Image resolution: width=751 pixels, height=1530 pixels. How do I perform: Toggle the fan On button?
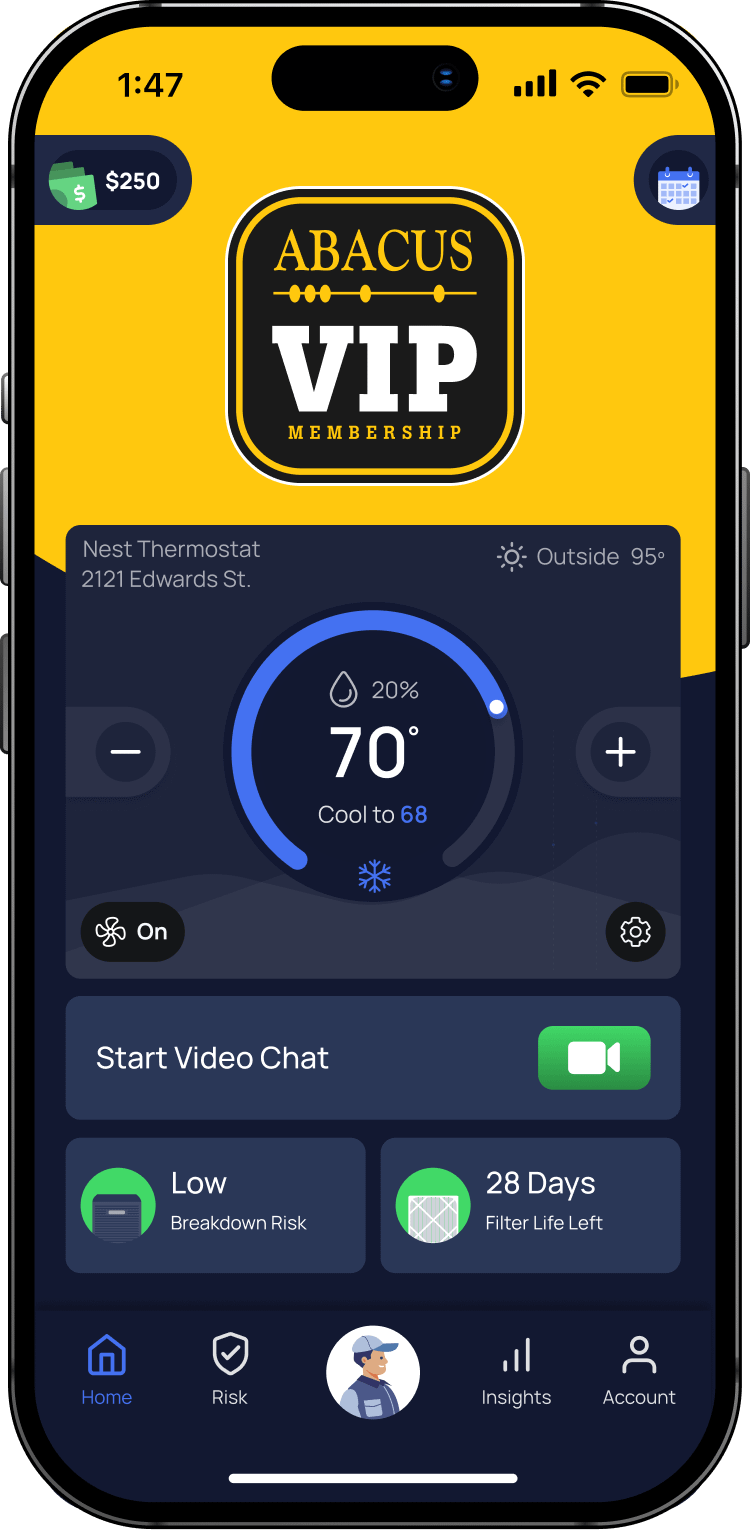[132, 932]
